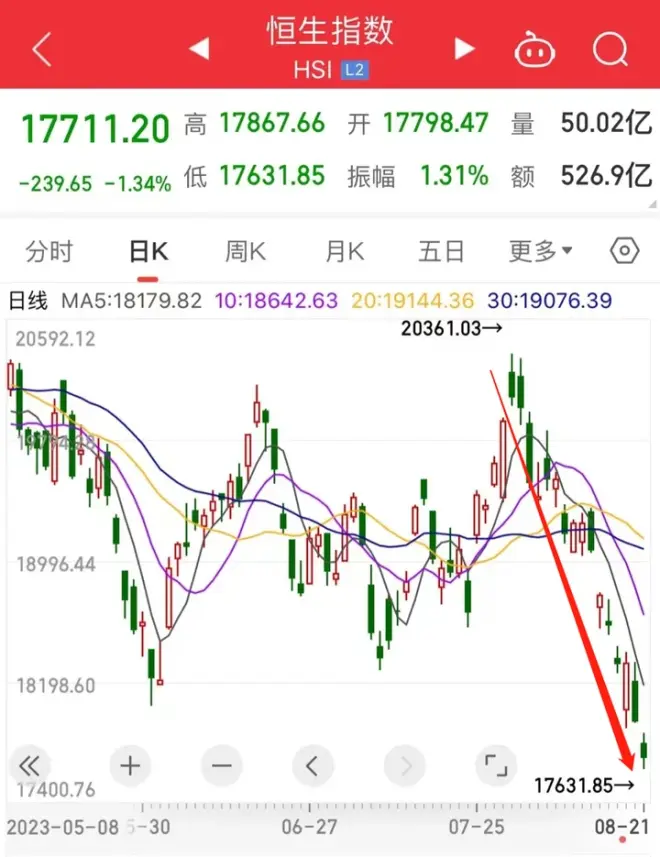Switch to the 五日 chart tab
The width and height of the screenshot is (660, 857).
pyautogui.click(x=442, y=251)
